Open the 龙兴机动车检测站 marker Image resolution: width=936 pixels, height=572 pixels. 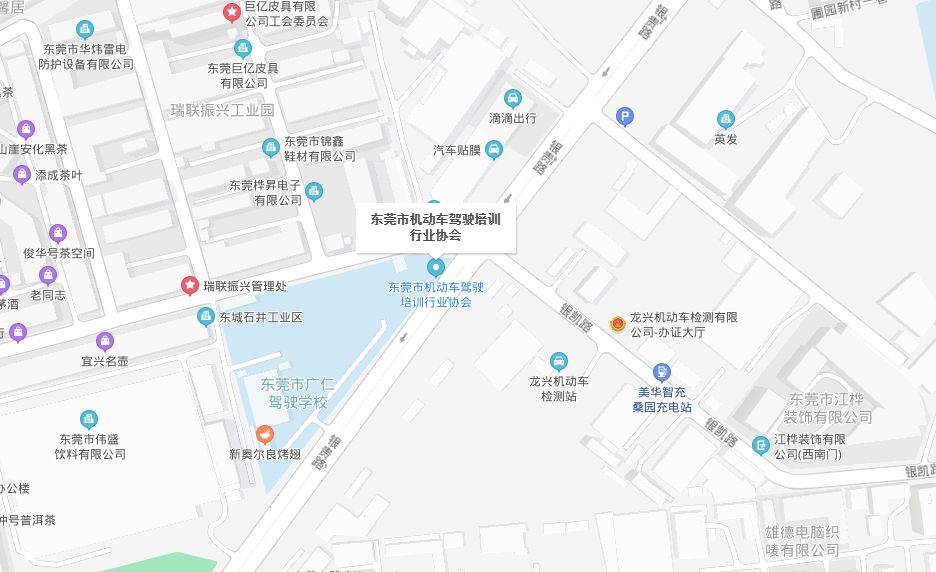[559, 361]
